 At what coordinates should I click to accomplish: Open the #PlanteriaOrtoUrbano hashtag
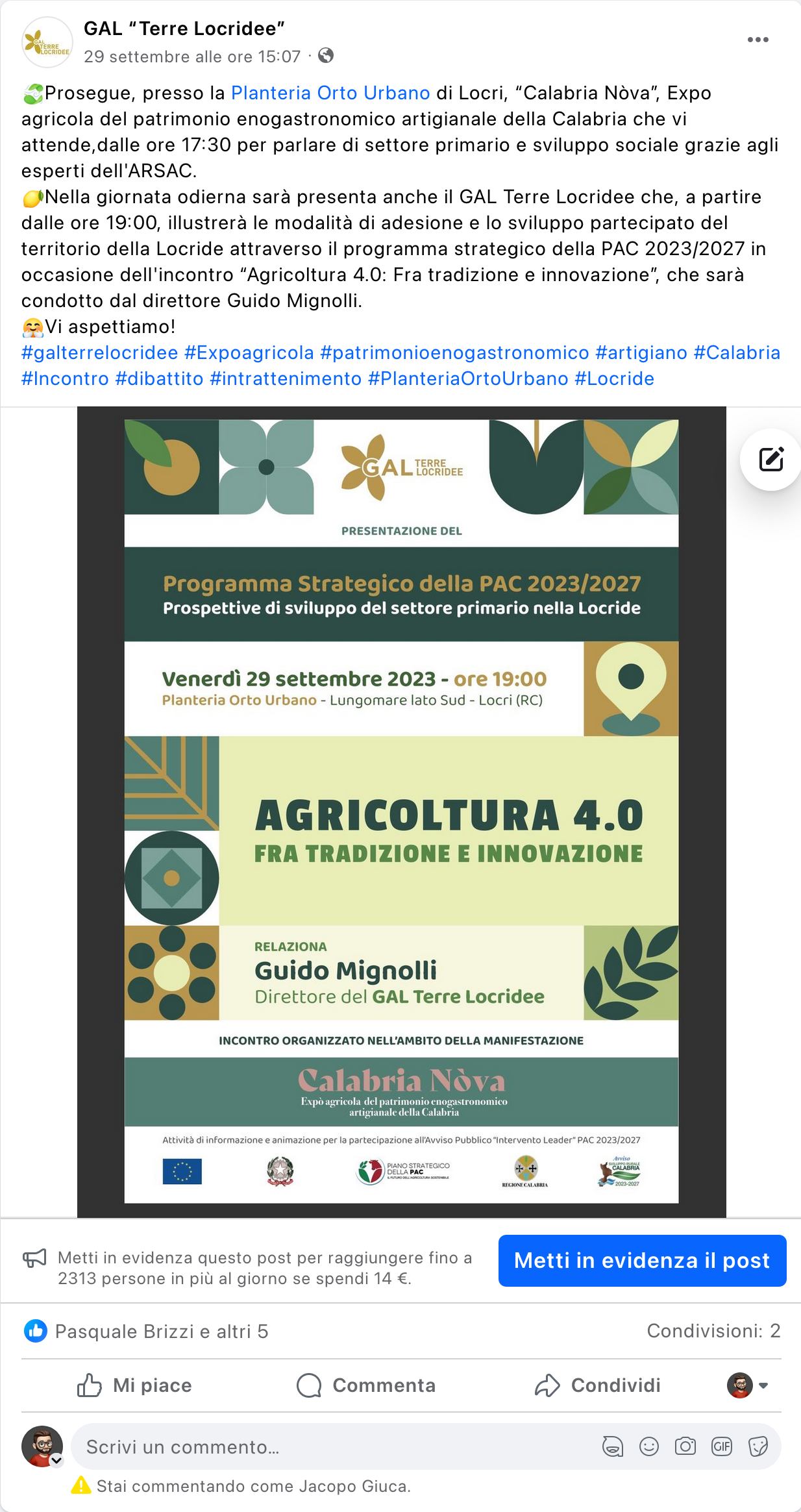[468, 378]
